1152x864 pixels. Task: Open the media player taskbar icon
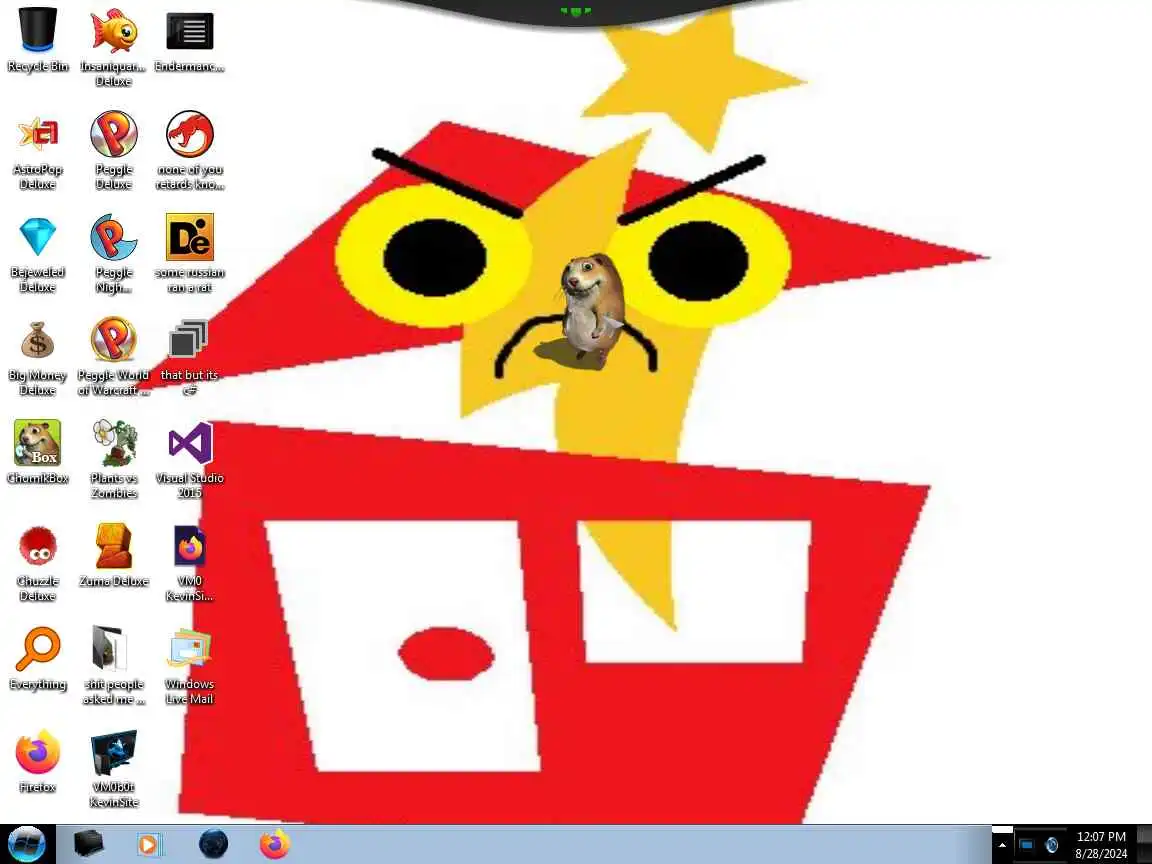click(x=148, y=844)
